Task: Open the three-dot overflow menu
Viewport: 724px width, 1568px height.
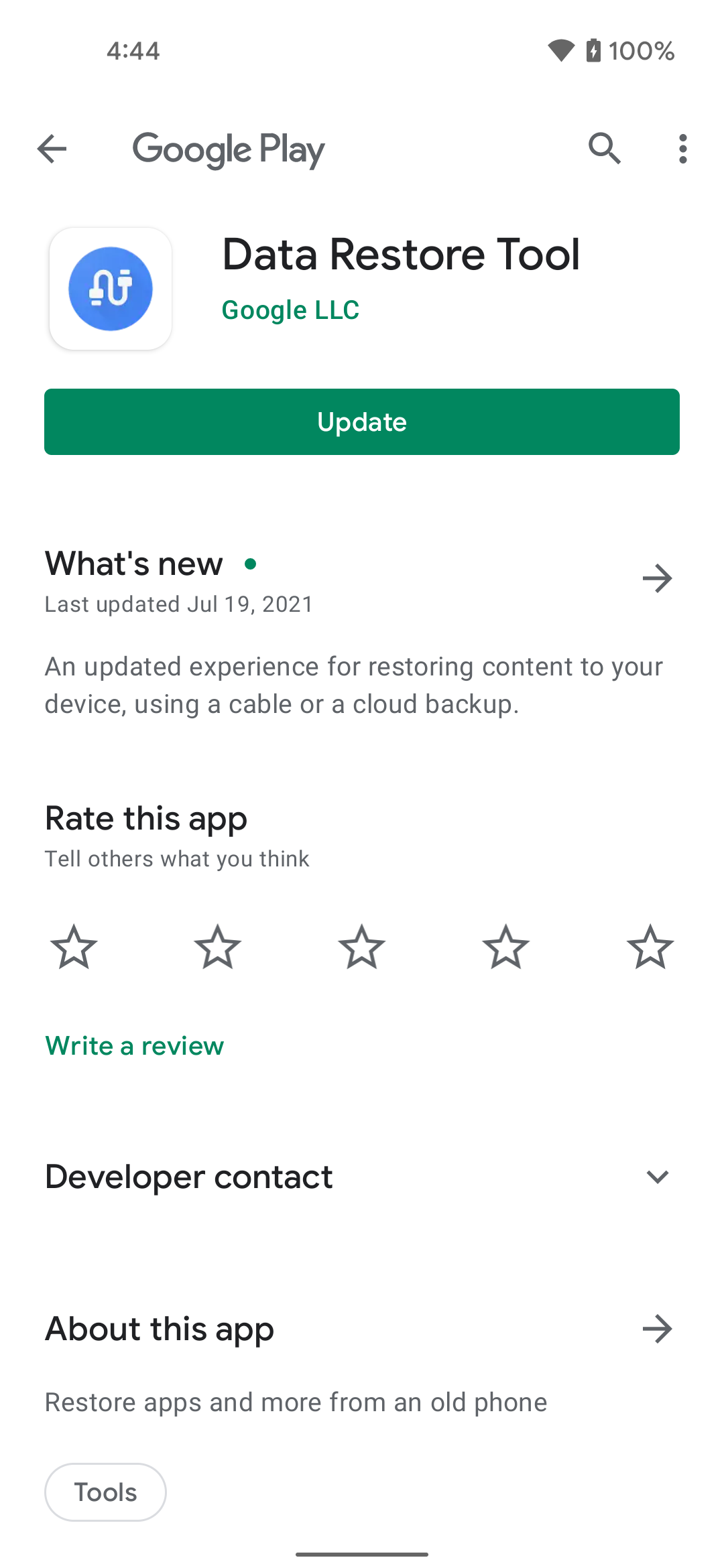Action: point(682,149)
